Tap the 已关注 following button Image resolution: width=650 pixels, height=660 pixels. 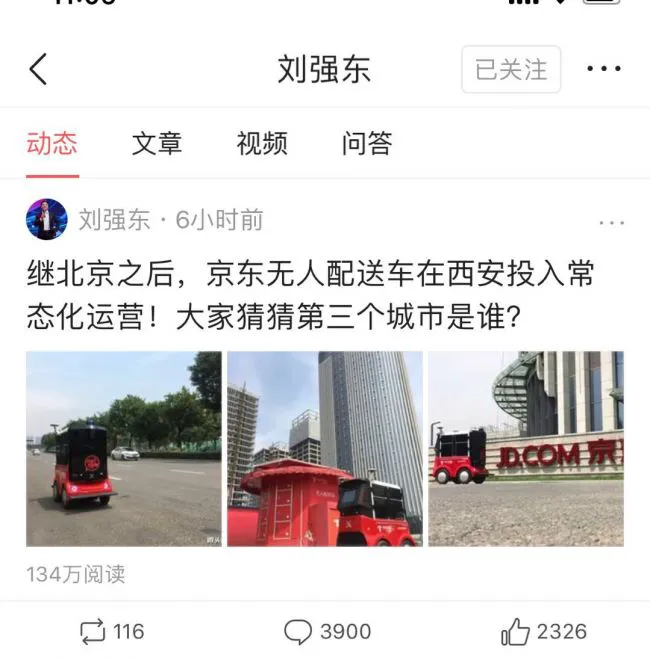point(511,70)
